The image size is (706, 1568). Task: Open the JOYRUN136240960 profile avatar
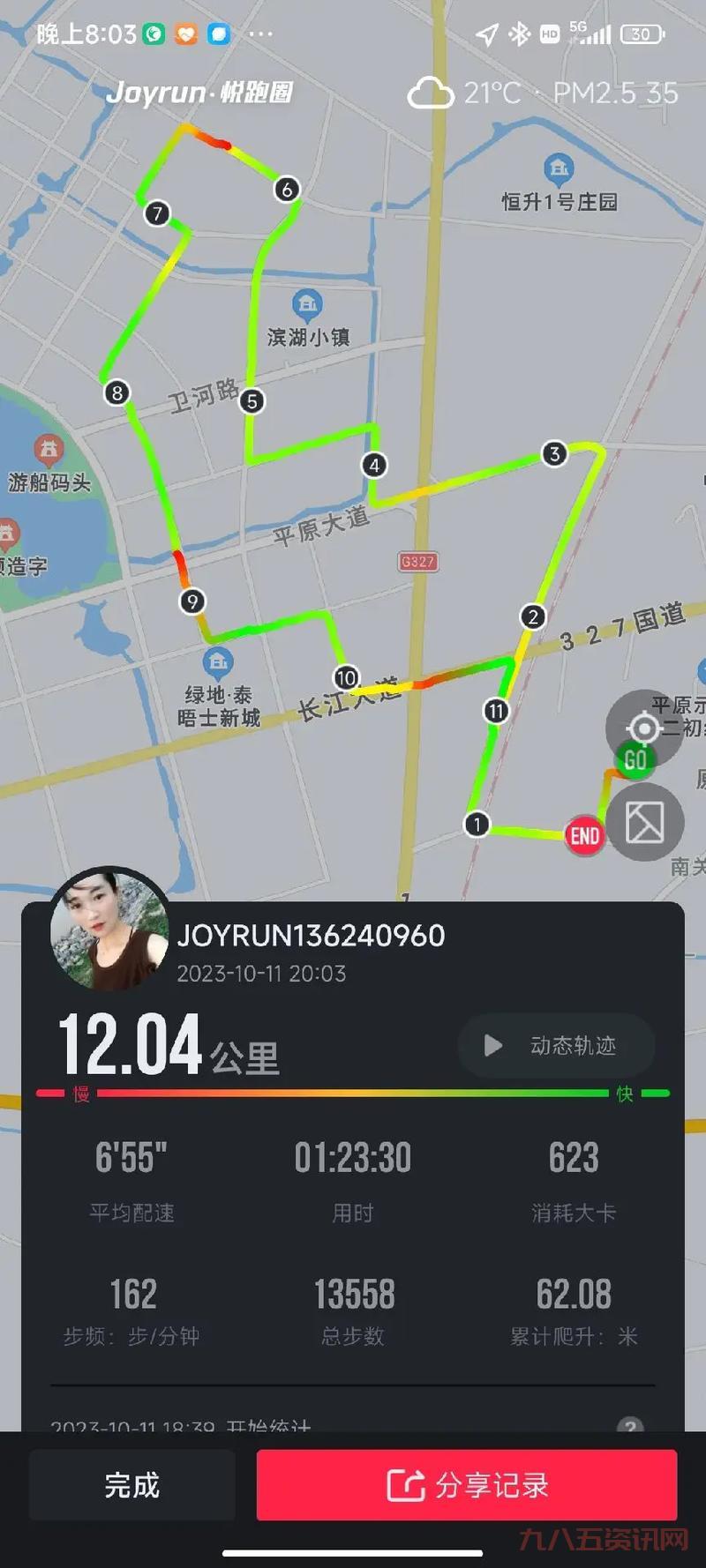coord(110,929)
